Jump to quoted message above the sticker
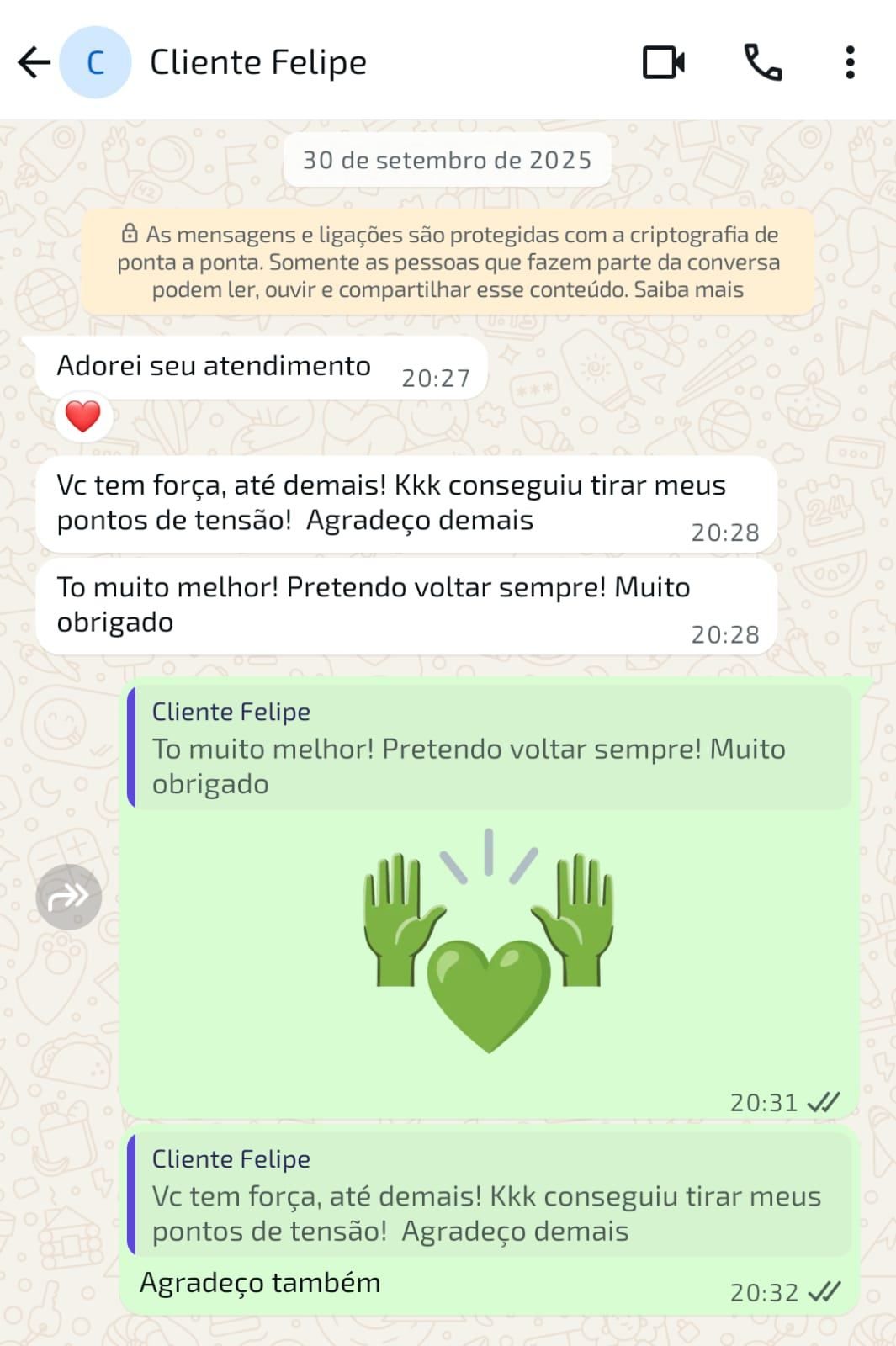 [x=490, y=748]
